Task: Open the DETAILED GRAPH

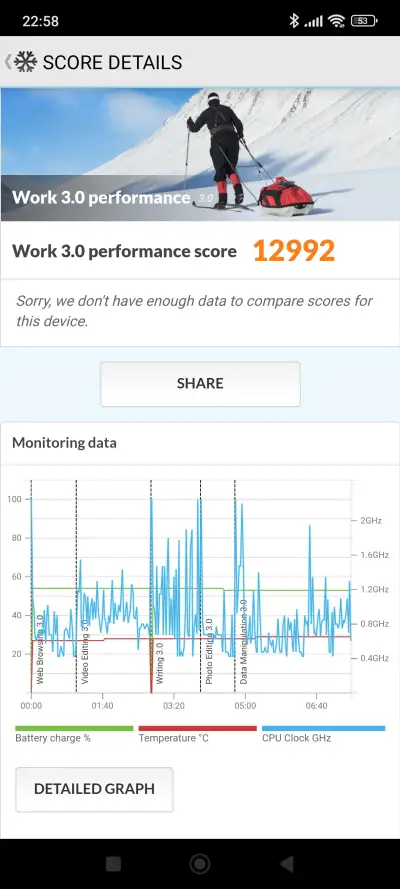Action: coord(94,789)
